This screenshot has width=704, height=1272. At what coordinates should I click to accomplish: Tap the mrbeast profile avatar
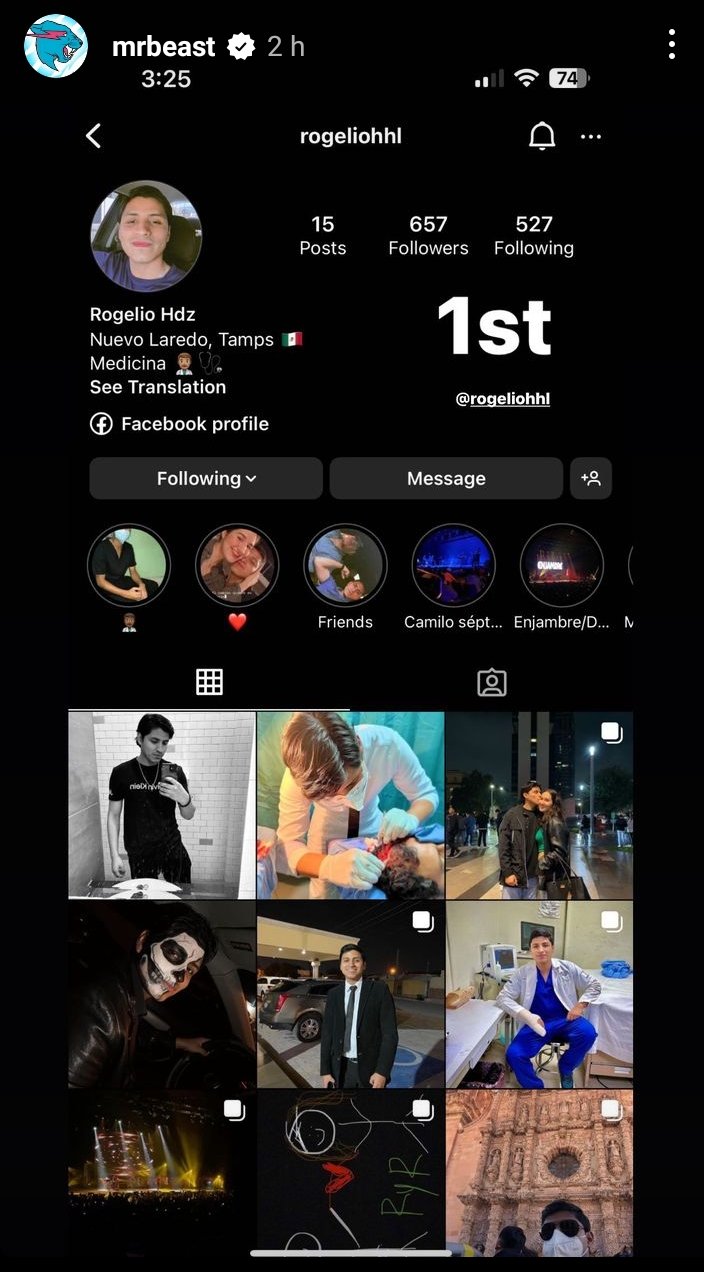(x=56, y=46)
